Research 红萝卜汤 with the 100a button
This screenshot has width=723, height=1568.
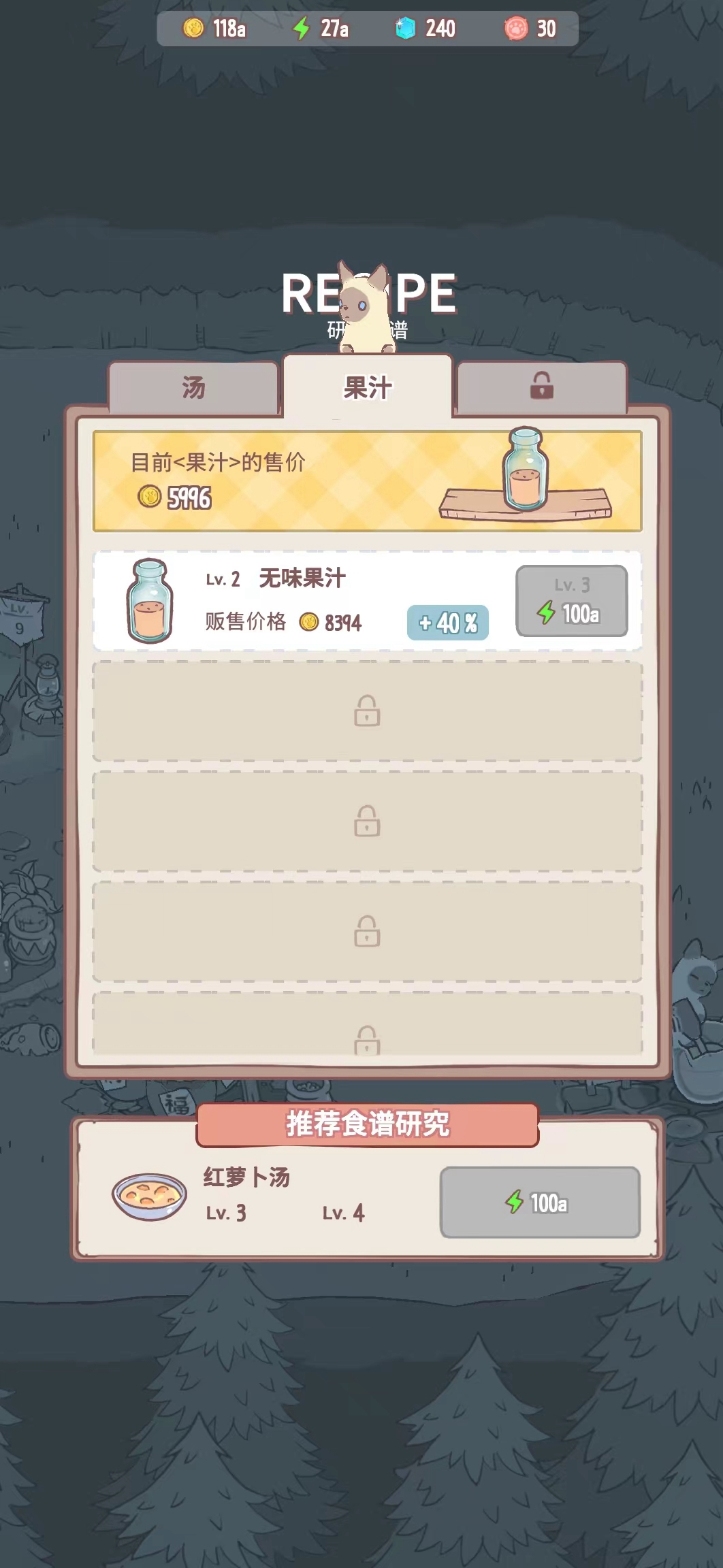pyautogui.click(x=539, y=1203)
